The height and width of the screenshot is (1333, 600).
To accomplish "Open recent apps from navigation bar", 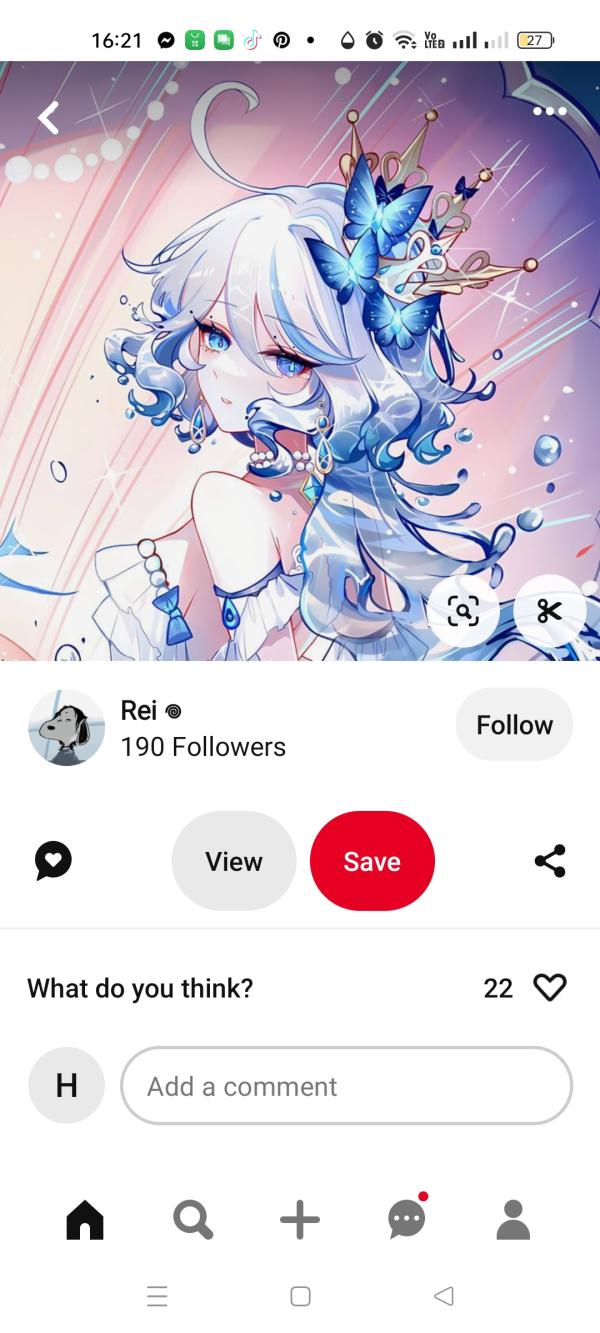I will [157, 1296].
